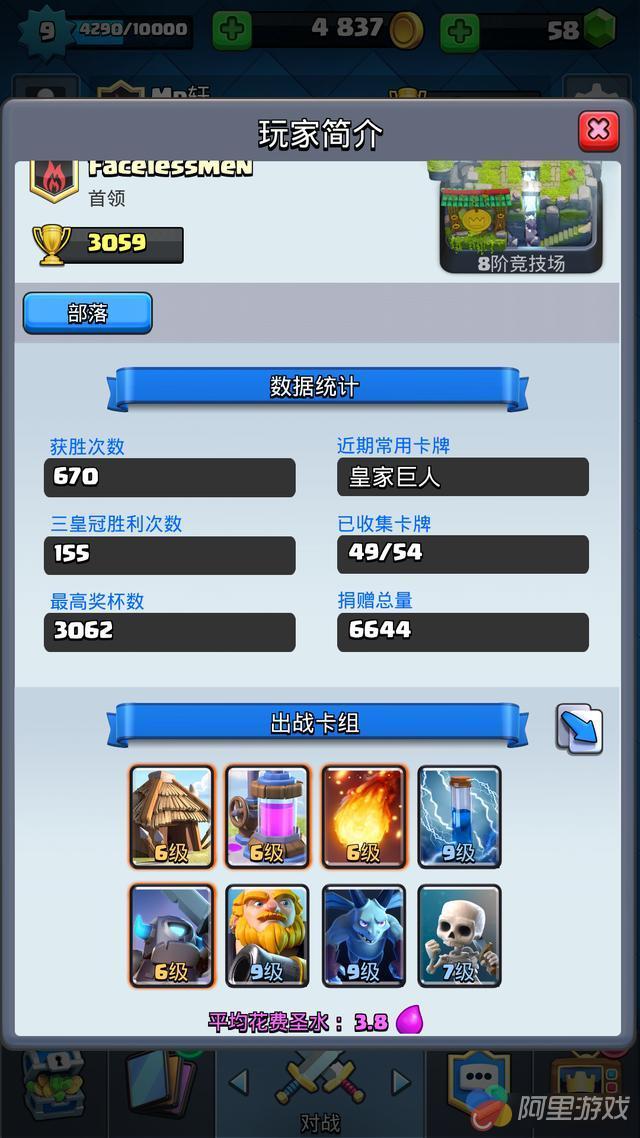Open the Mini P.E.K.K.A card in the deck

(172, 935)
